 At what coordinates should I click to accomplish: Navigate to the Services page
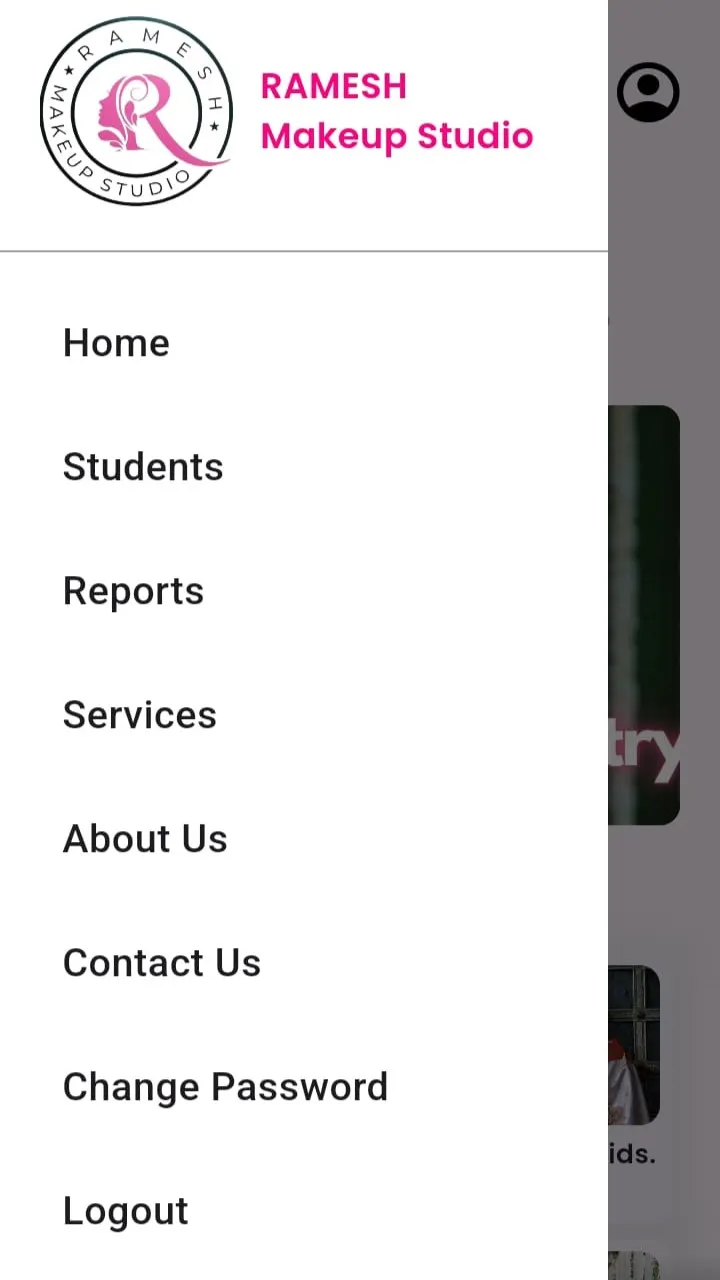pyautogui.click(x=139, y=714)
